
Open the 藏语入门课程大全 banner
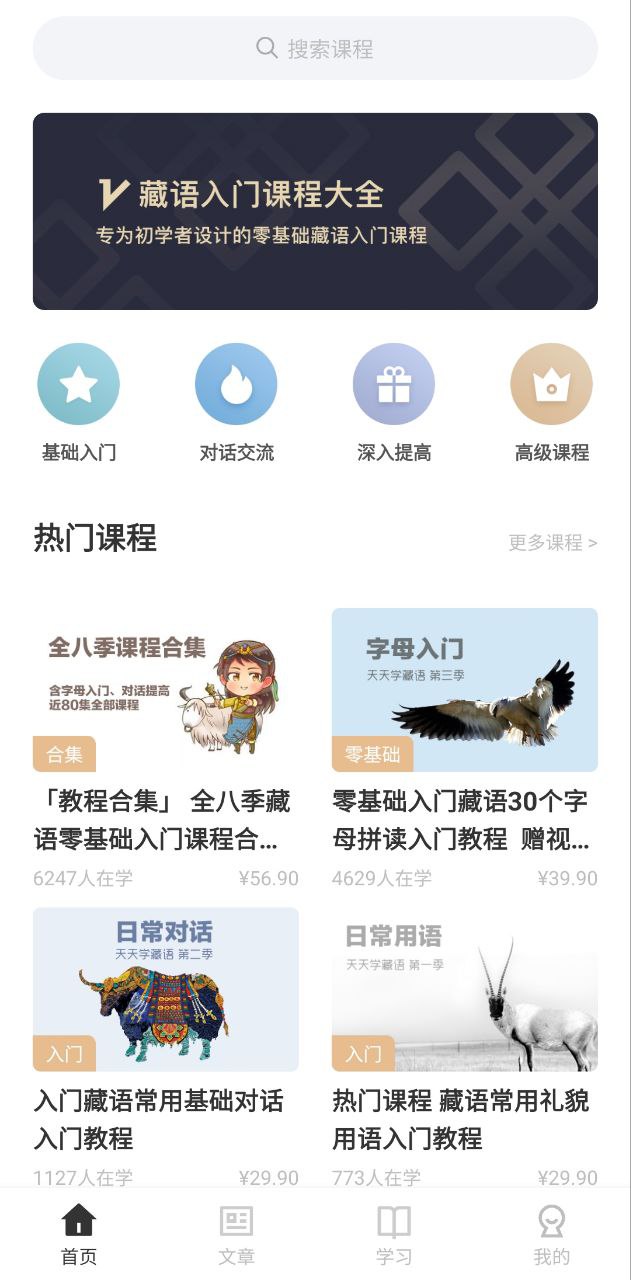315,211
